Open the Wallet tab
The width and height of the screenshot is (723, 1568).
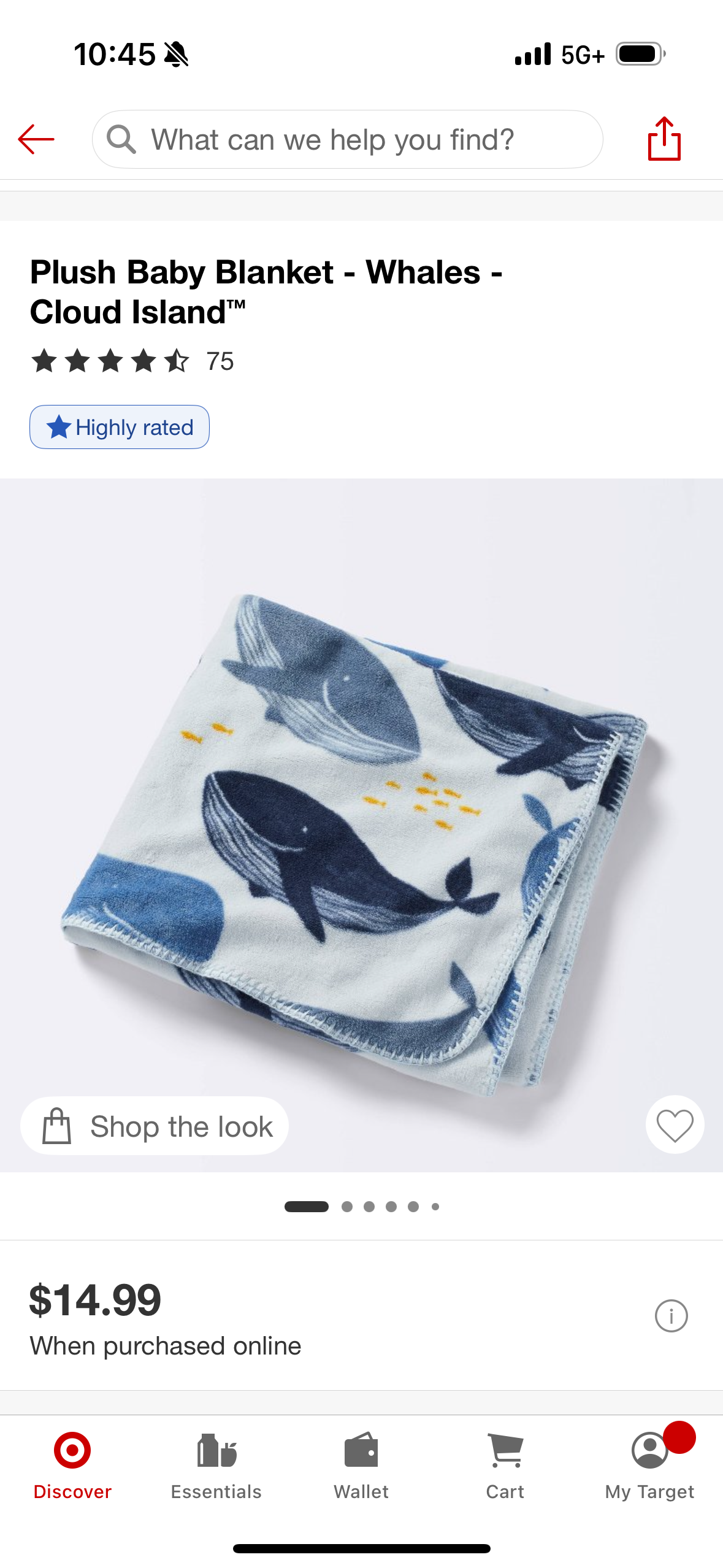(361, 1466)
